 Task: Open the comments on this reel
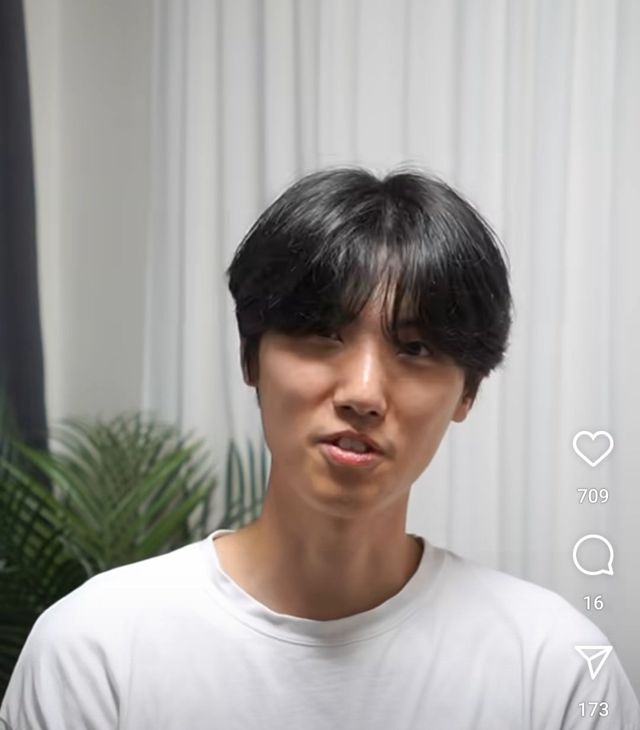point(592,555)
